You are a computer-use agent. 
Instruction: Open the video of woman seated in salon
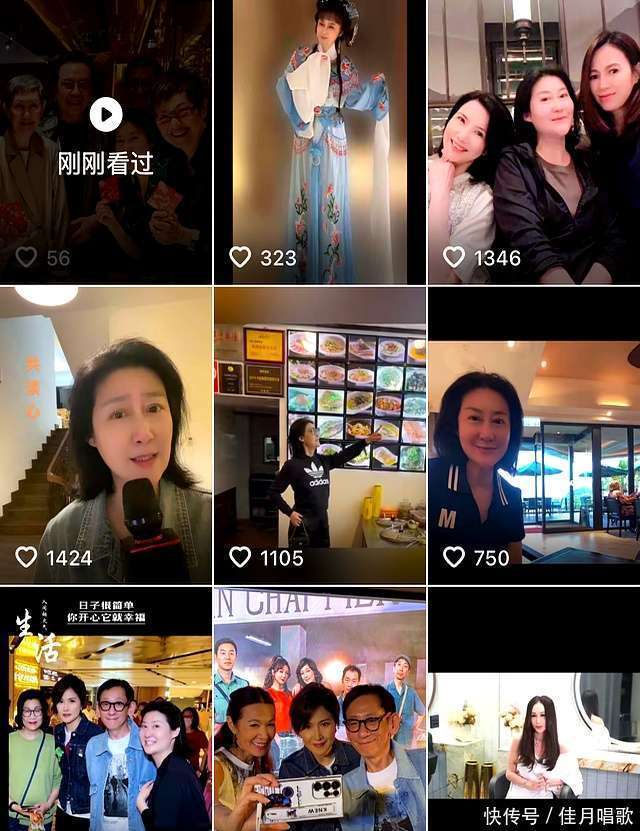[x=534, y=709]
